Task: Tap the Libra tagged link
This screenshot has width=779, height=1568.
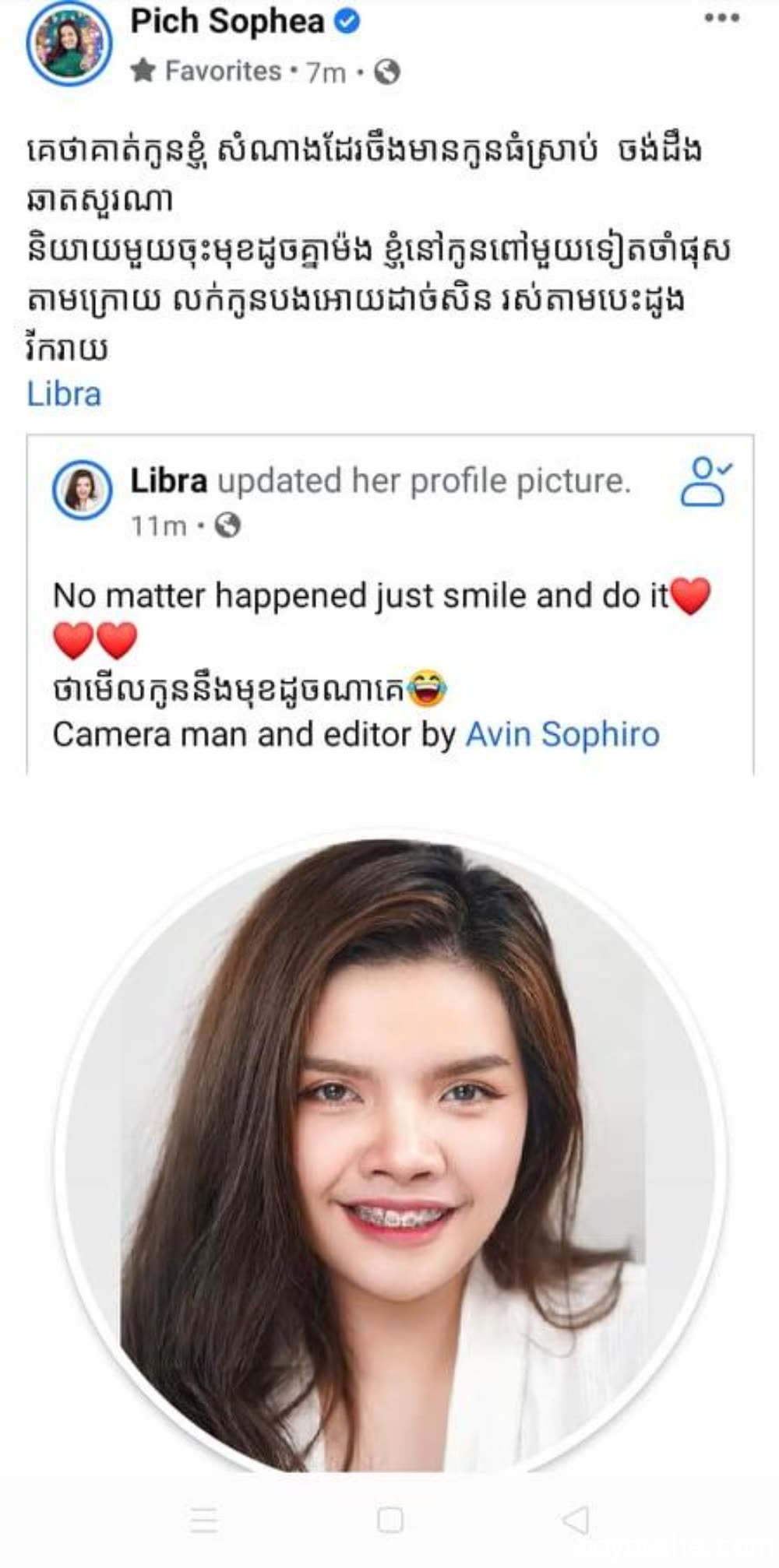Action: tap(64, 394)
